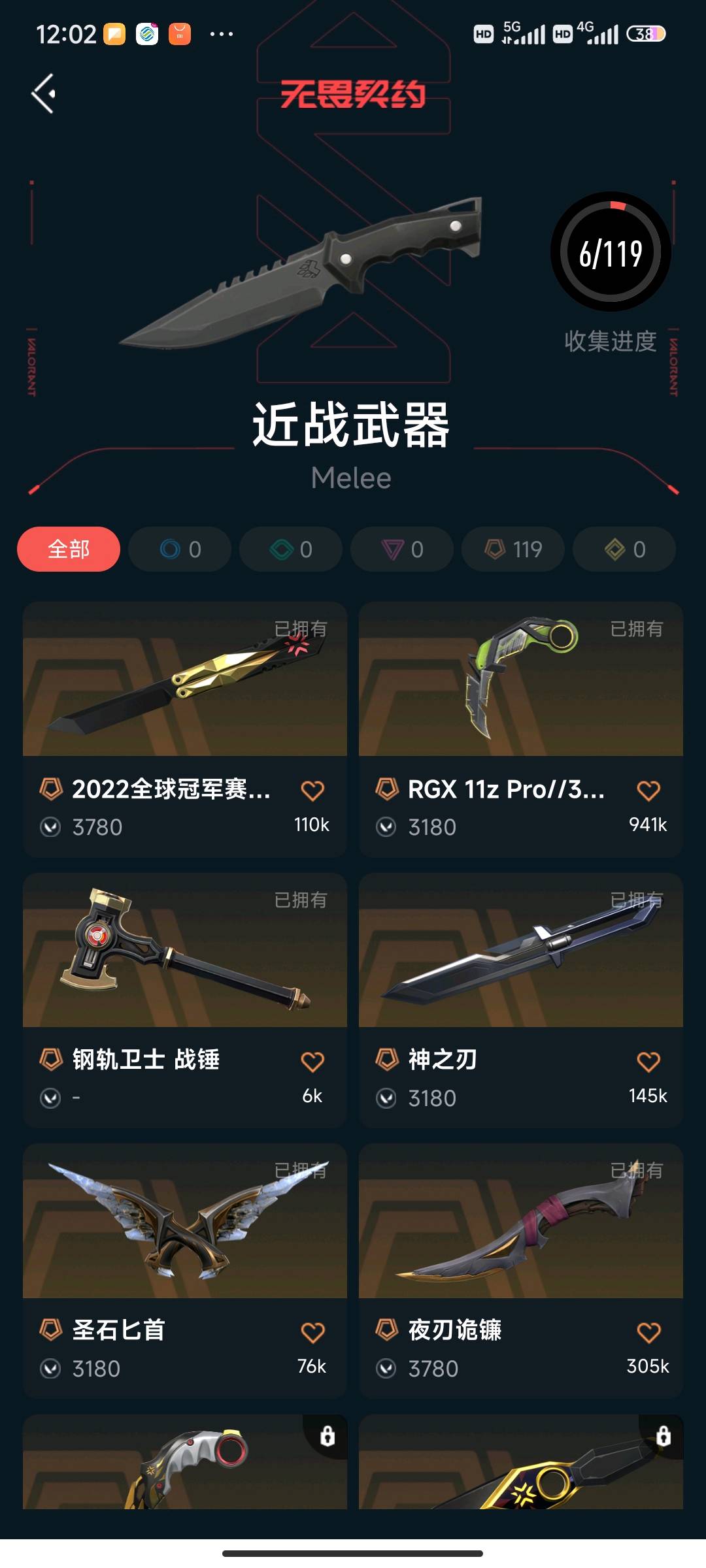Like the 神之刃 skin
This screenshot has width=706, height=1568.
[x=648, y=1062]
